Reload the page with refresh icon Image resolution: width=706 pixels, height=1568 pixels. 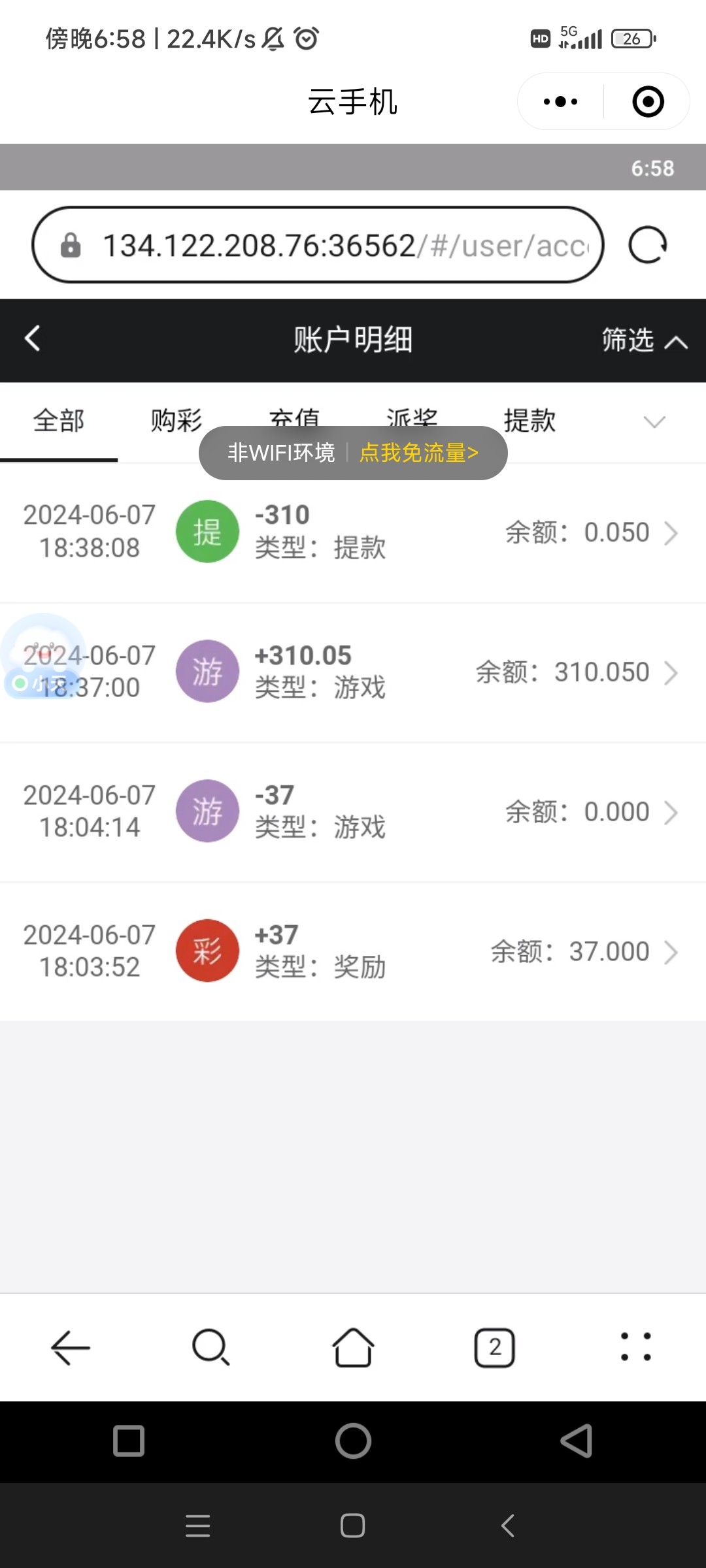click(647, 245)
